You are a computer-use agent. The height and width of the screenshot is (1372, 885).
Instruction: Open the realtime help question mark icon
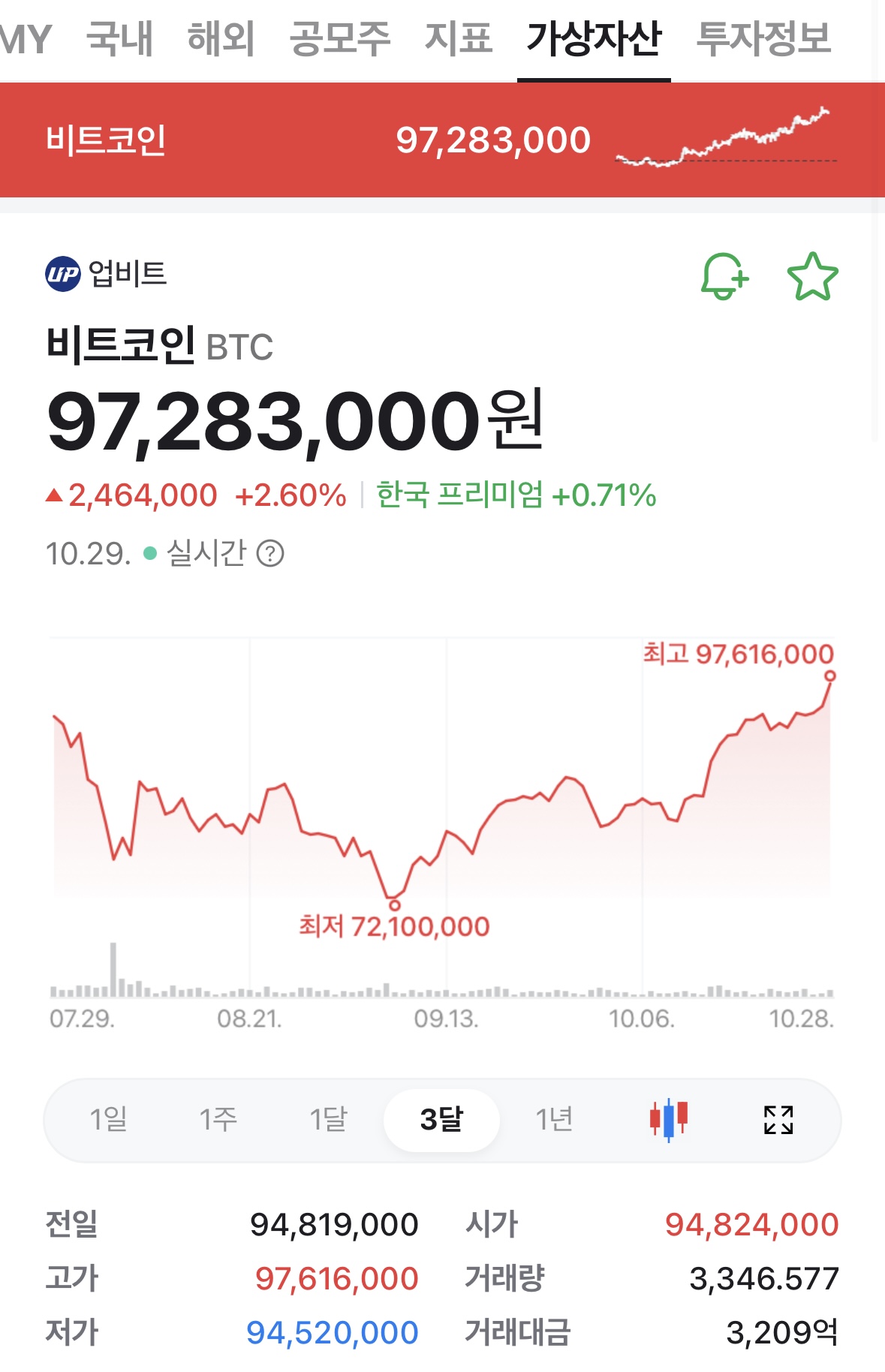[271, 555]
